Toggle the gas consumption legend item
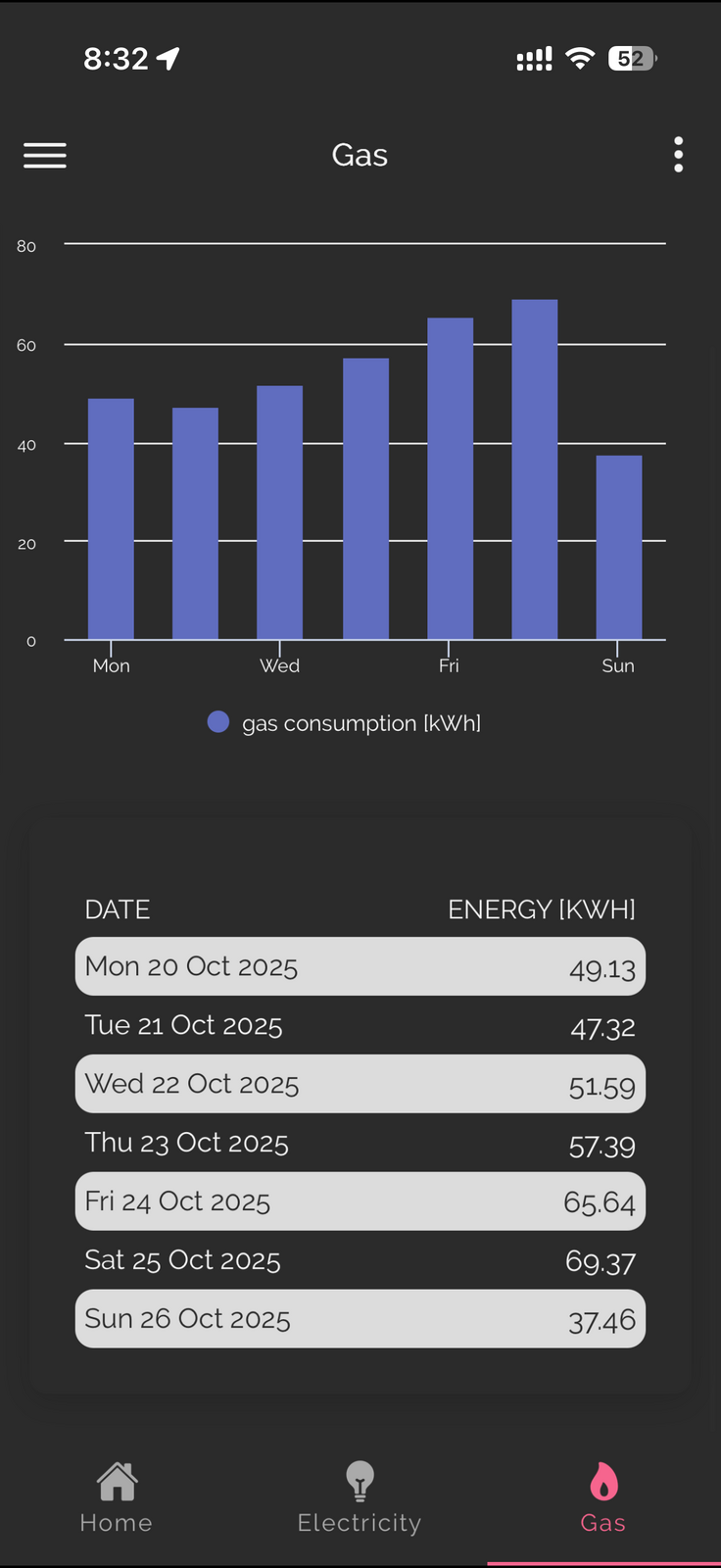Viewport: 721px width, 1568px height. click(345, 723)
